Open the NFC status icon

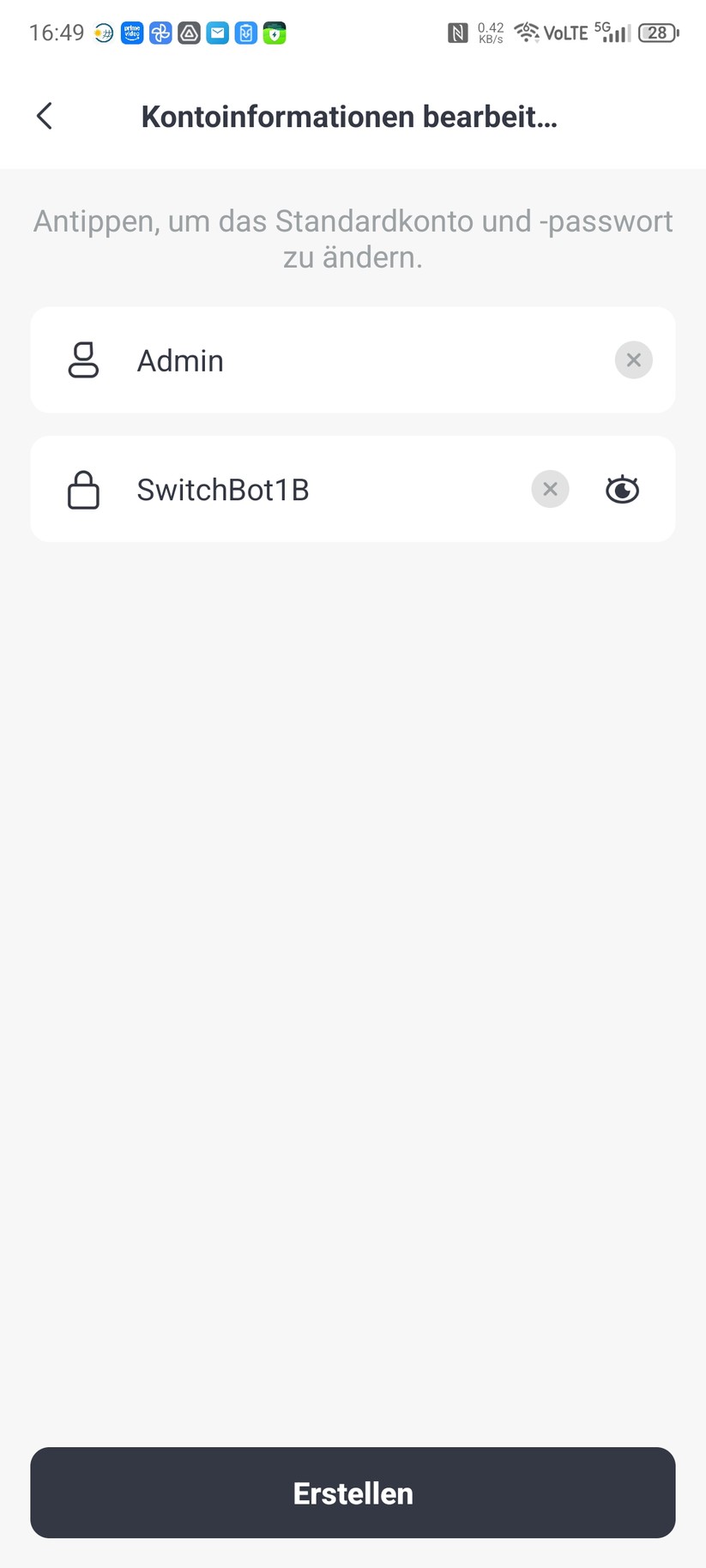tap(458, 33)
